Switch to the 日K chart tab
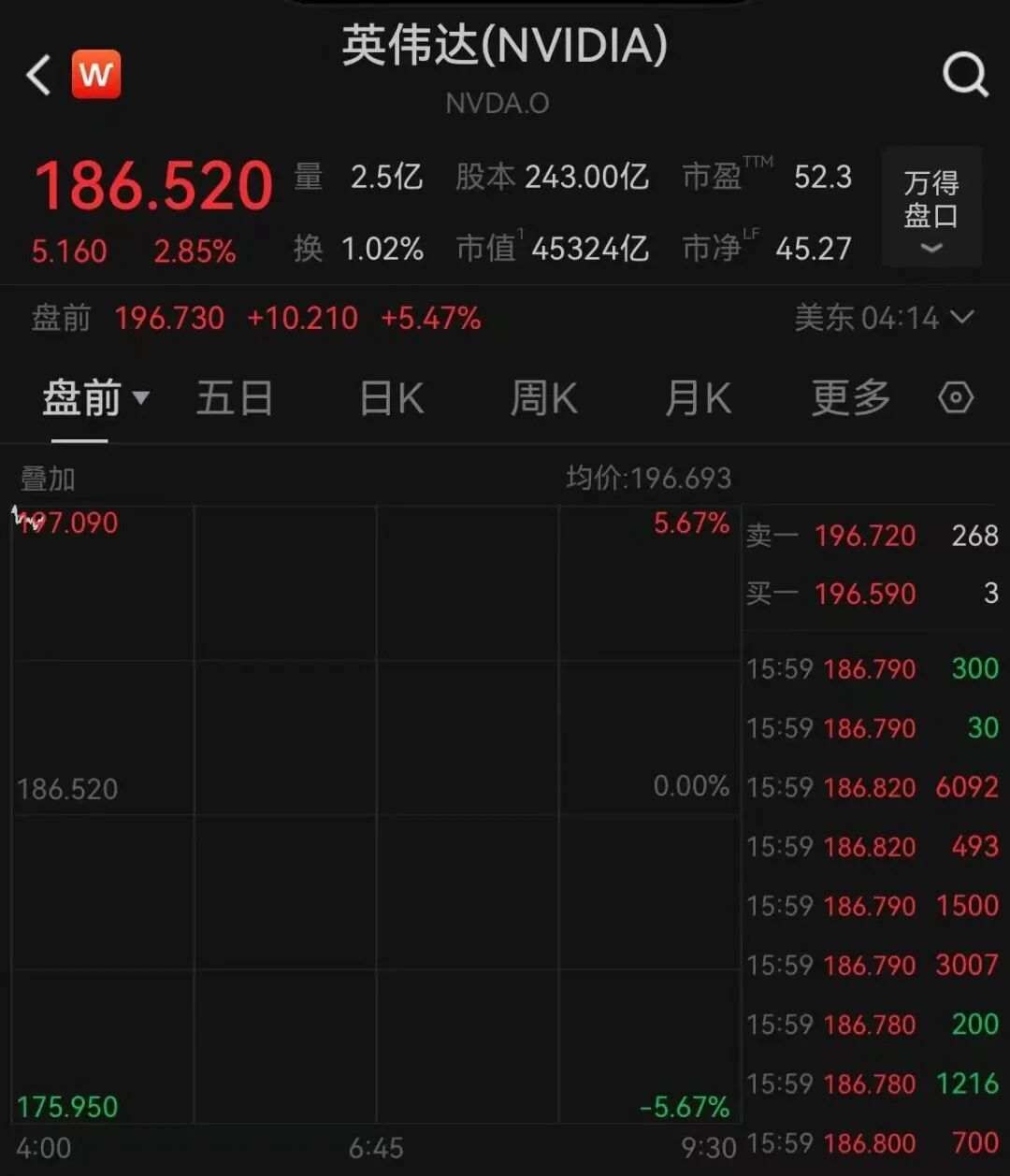The width and height of the screenshot is (1010, 1176). tap(392, 399)
